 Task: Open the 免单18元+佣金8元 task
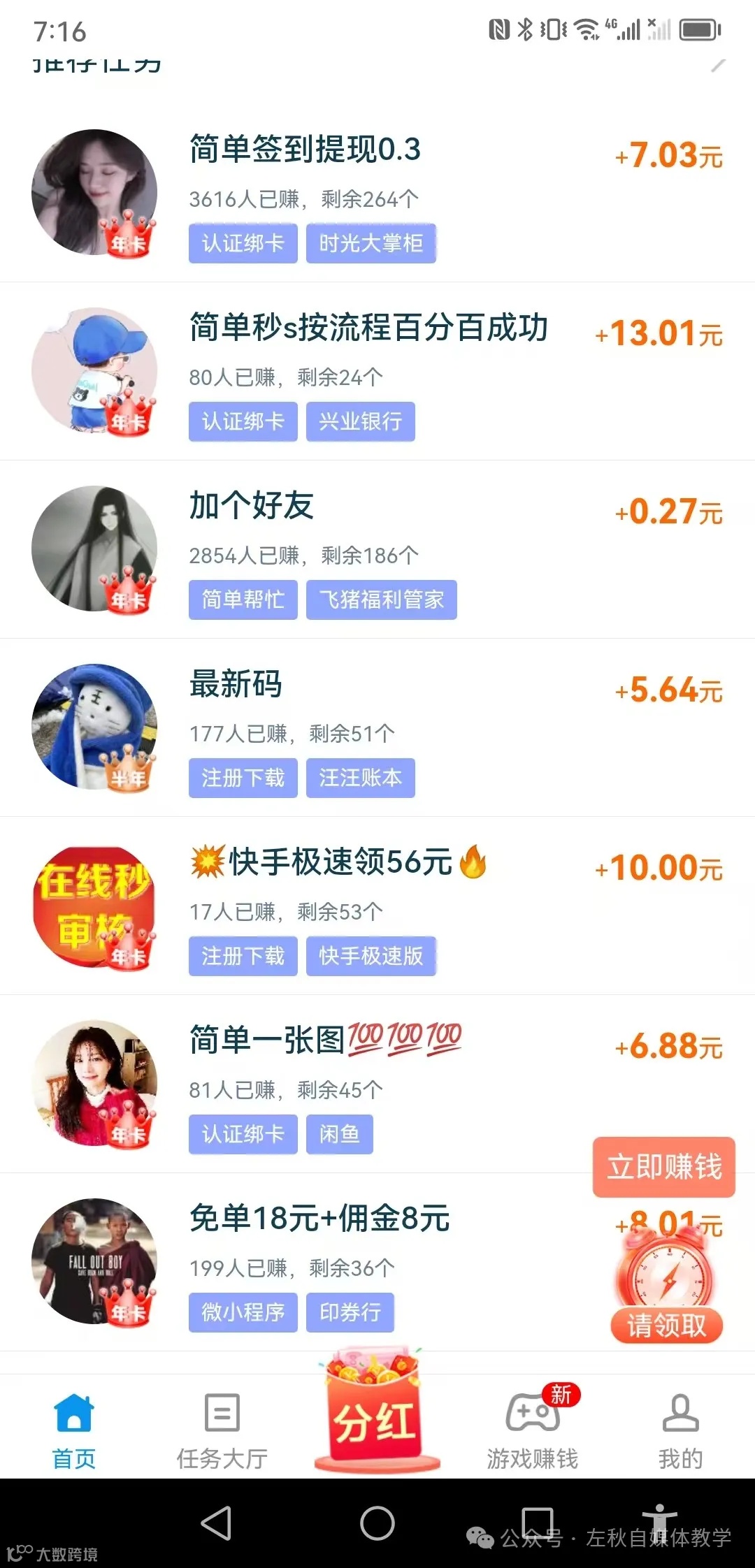(x=319, y=1219)
